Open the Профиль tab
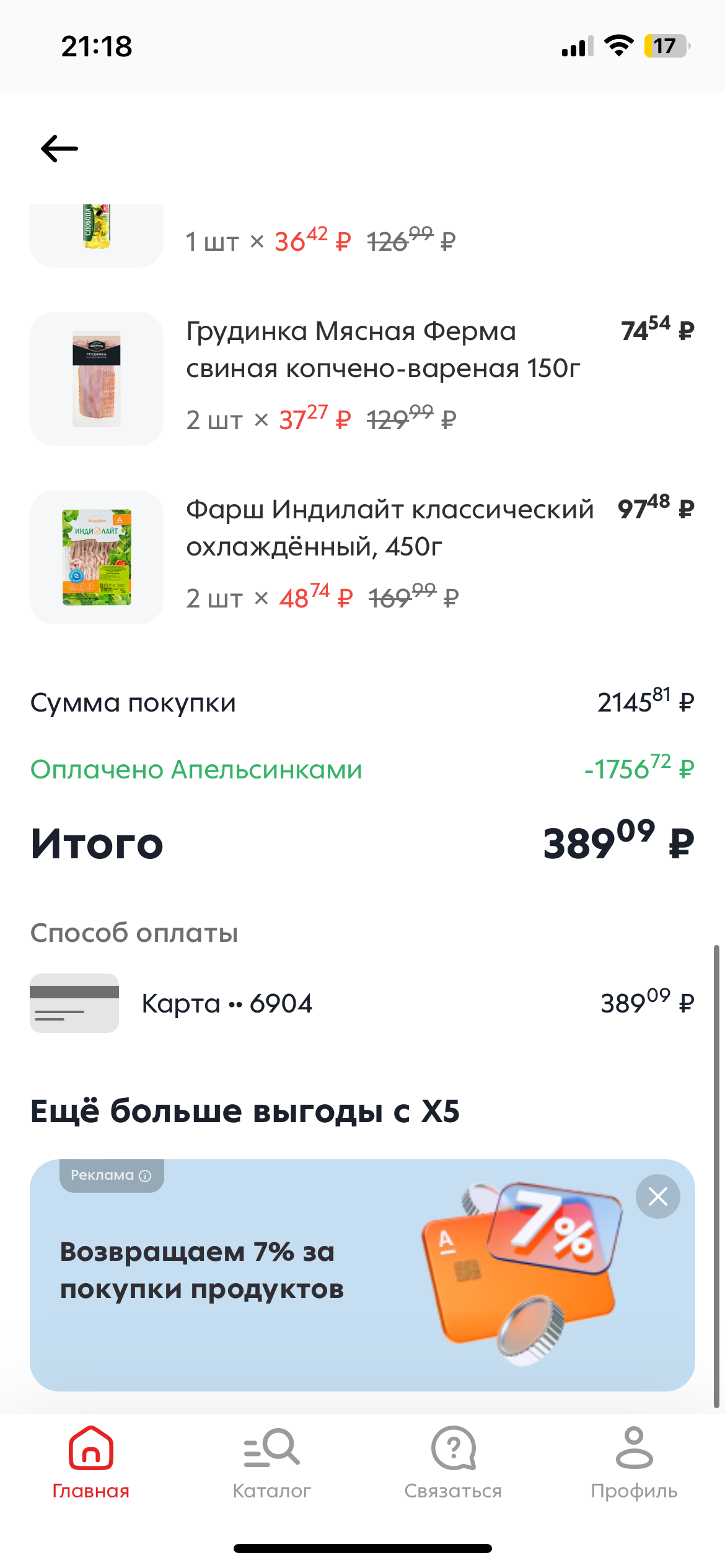The image size is (725, 1568). [x=634, y=1462]
